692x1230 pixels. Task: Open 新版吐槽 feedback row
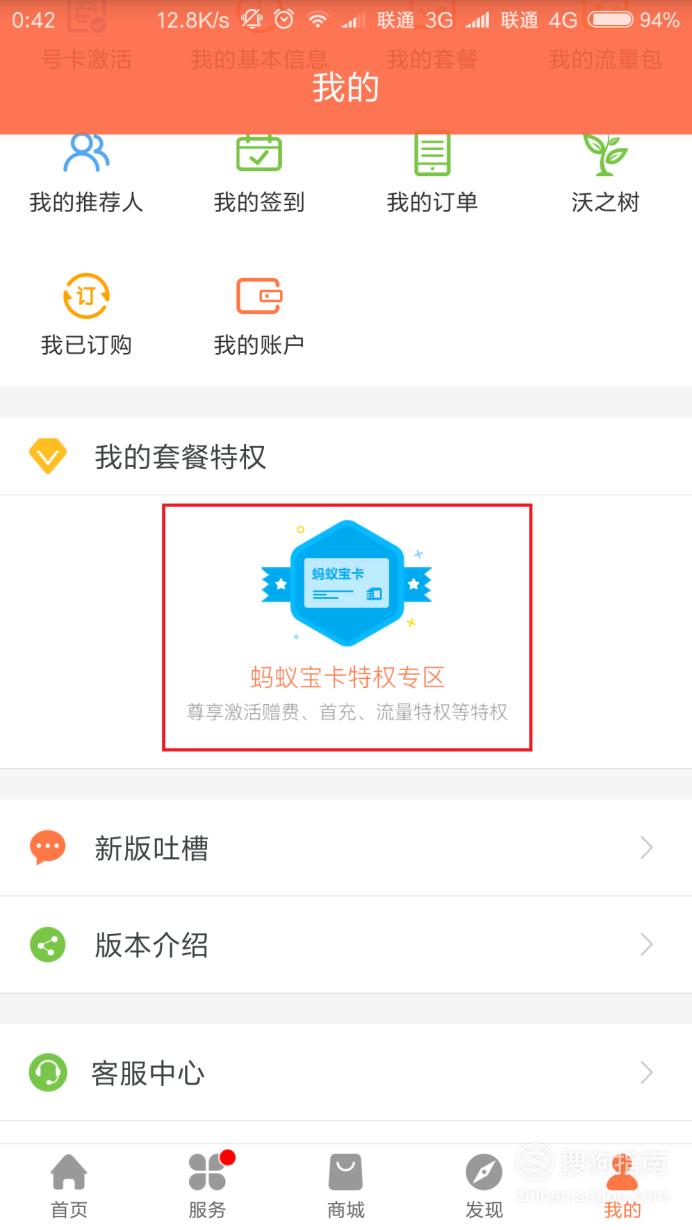[x=346, y=848]
